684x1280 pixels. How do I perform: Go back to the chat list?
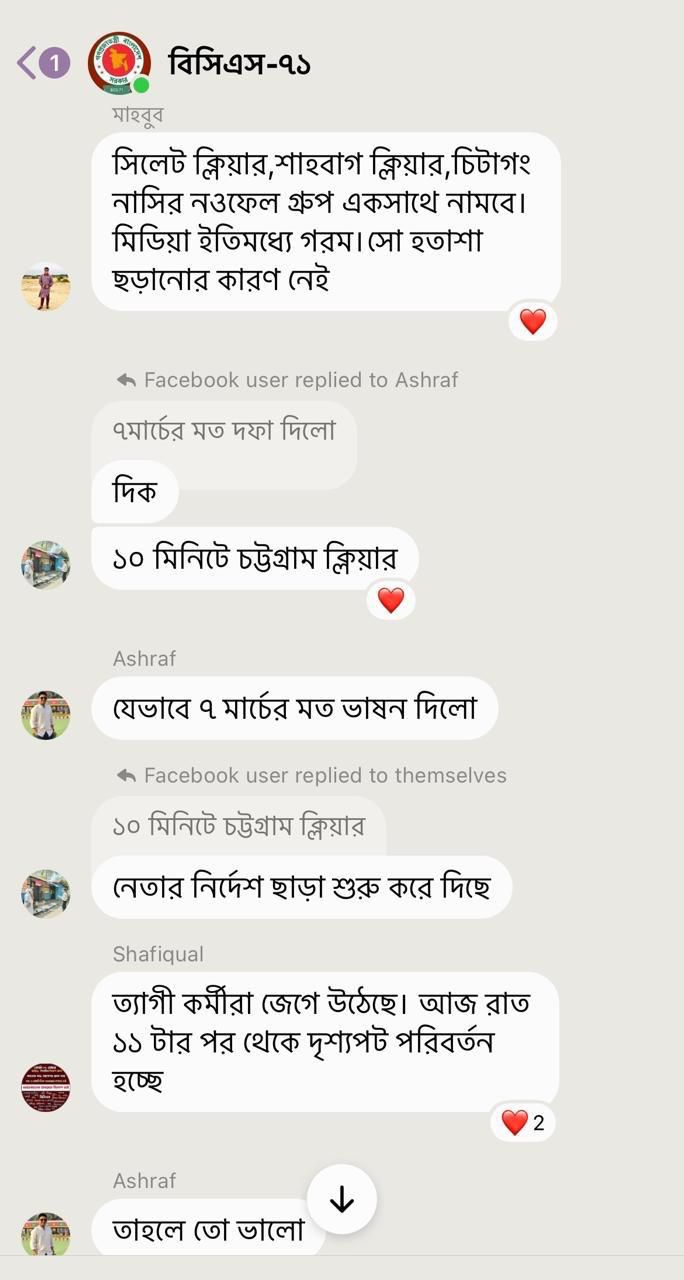[40, 63]
